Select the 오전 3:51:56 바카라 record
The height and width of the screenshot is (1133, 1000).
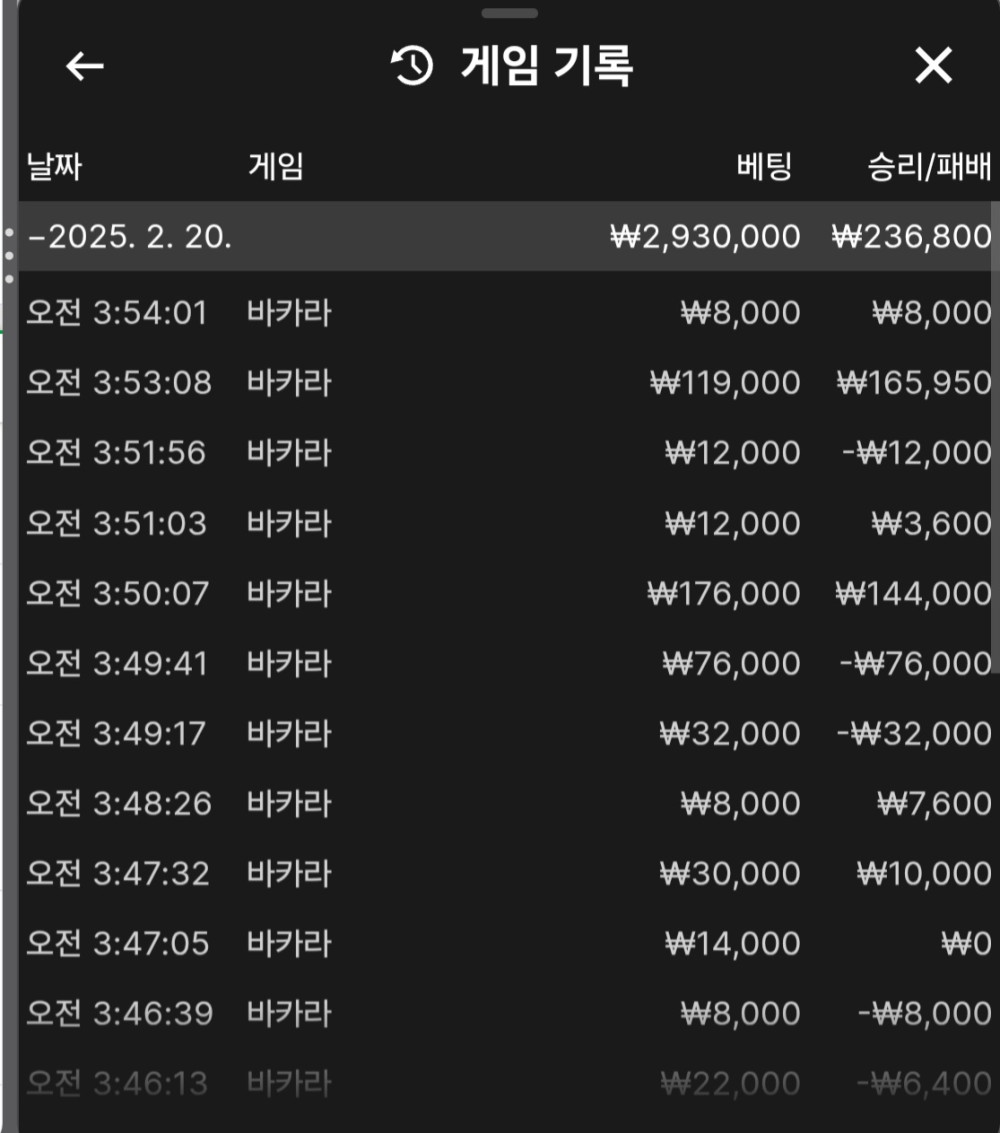coord(500,454)
